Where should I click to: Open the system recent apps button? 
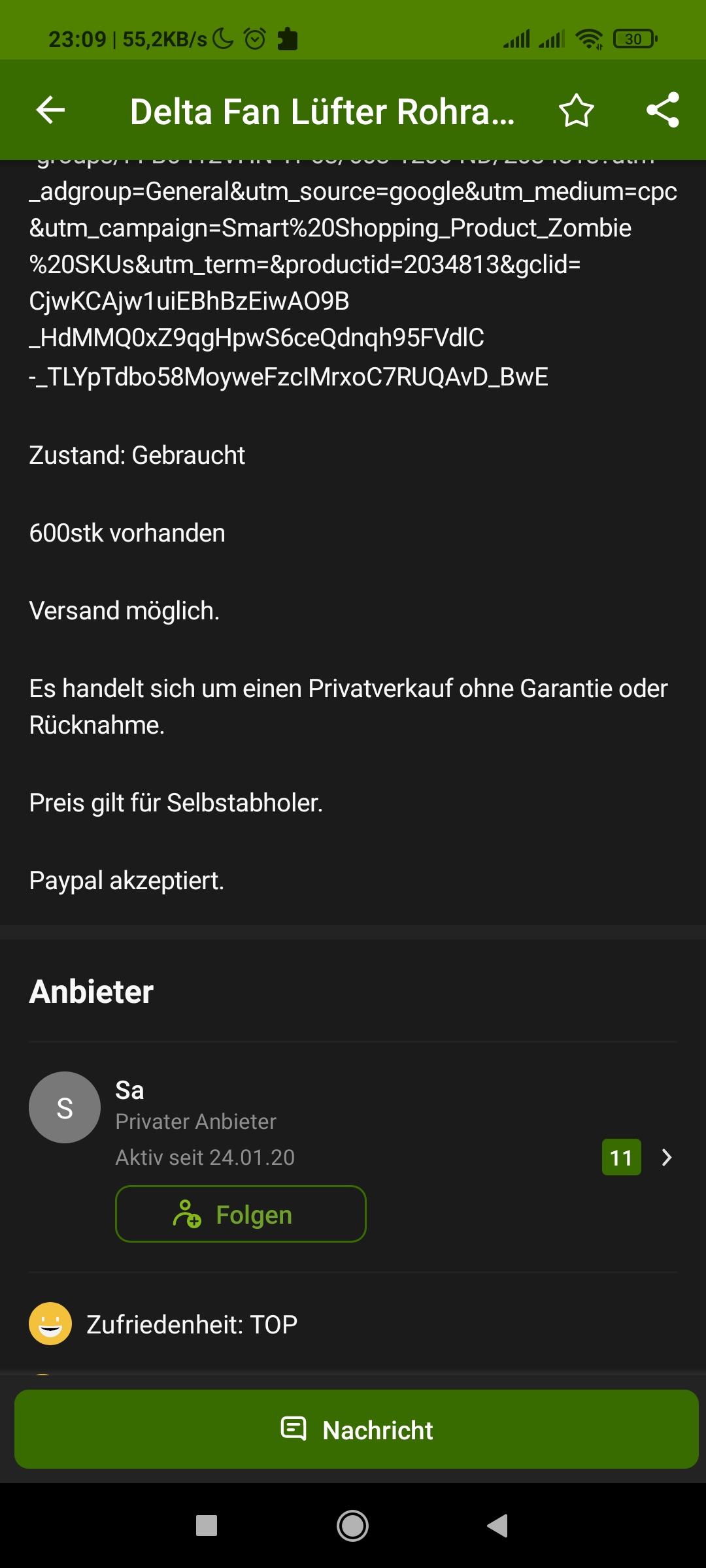point(207,1526)
